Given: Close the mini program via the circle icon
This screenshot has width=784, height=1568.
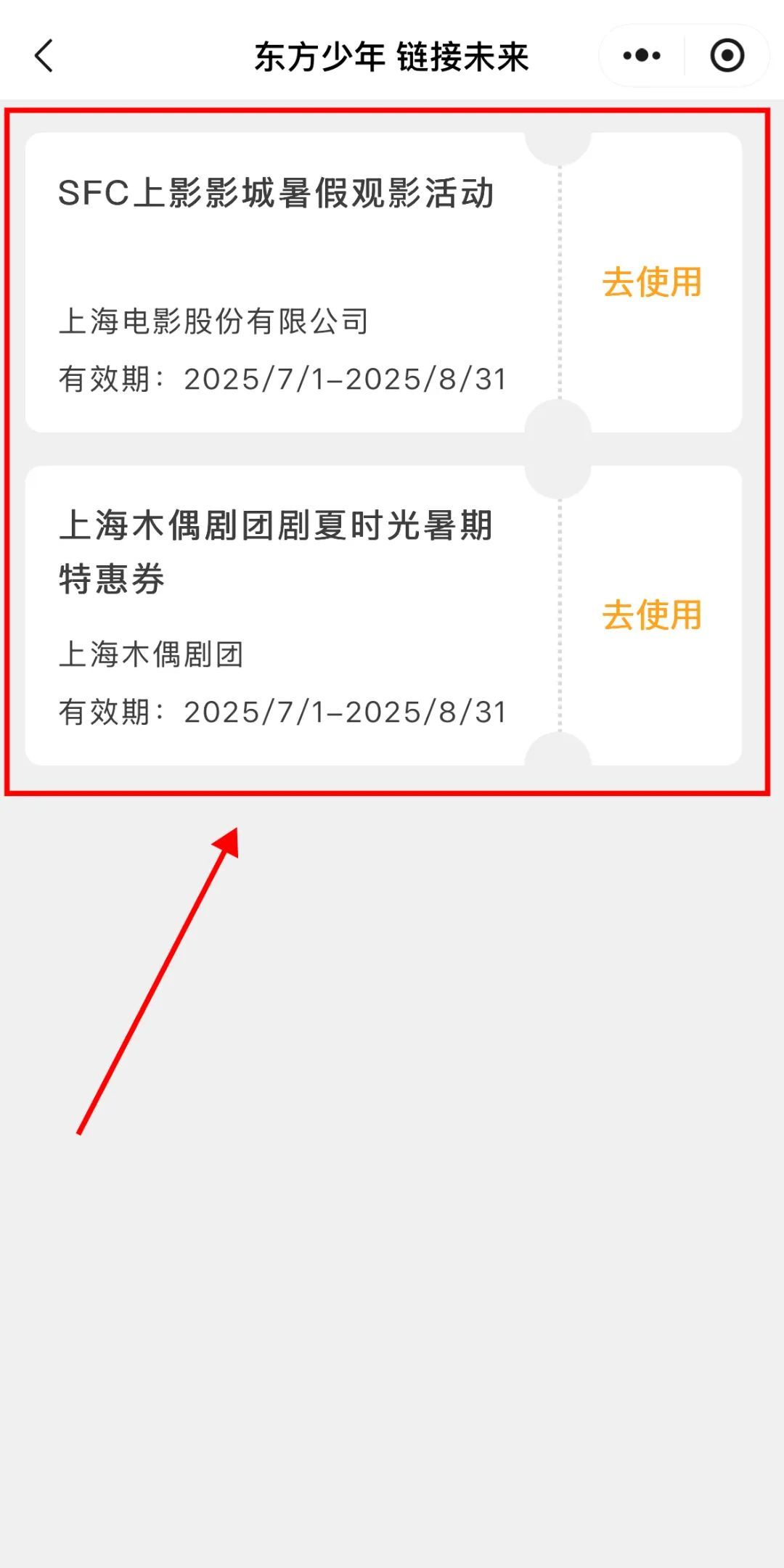Looking at the screenshot, I should coord(727,56).
